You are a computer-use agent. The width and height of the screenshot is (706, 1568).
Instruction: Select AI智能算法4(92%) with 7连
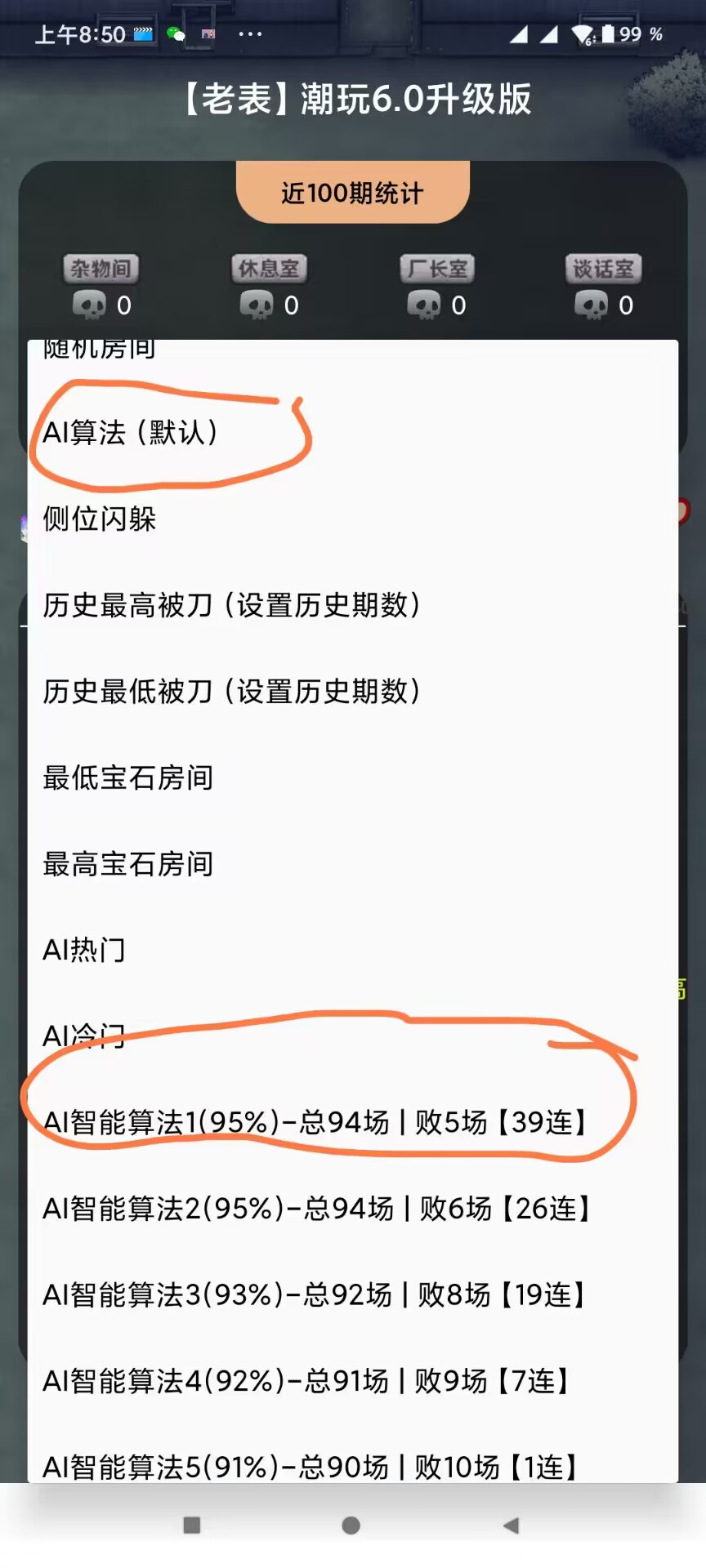(306, 1381)
